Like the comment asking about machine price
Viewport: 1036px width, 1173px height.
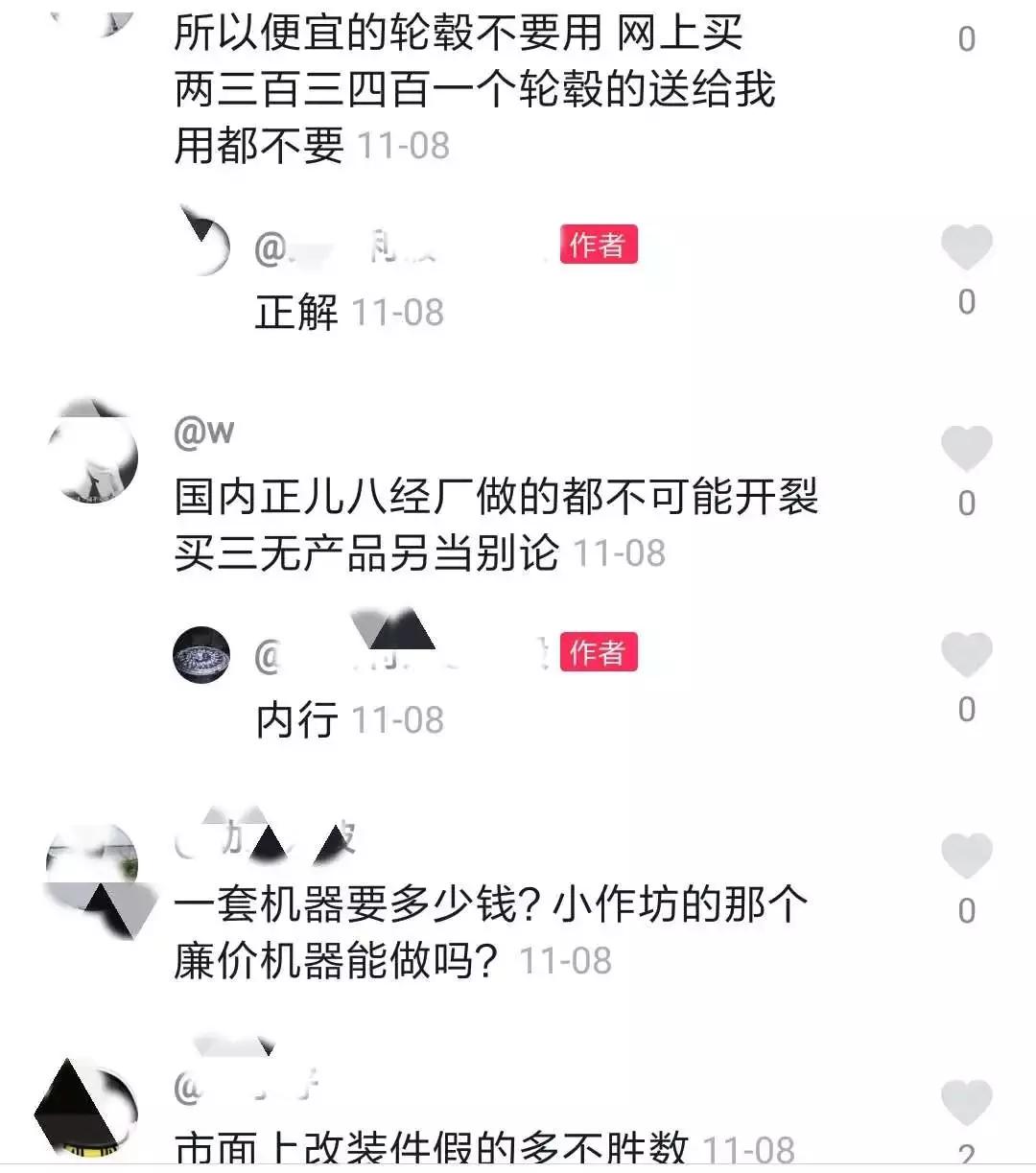(967, 856)
